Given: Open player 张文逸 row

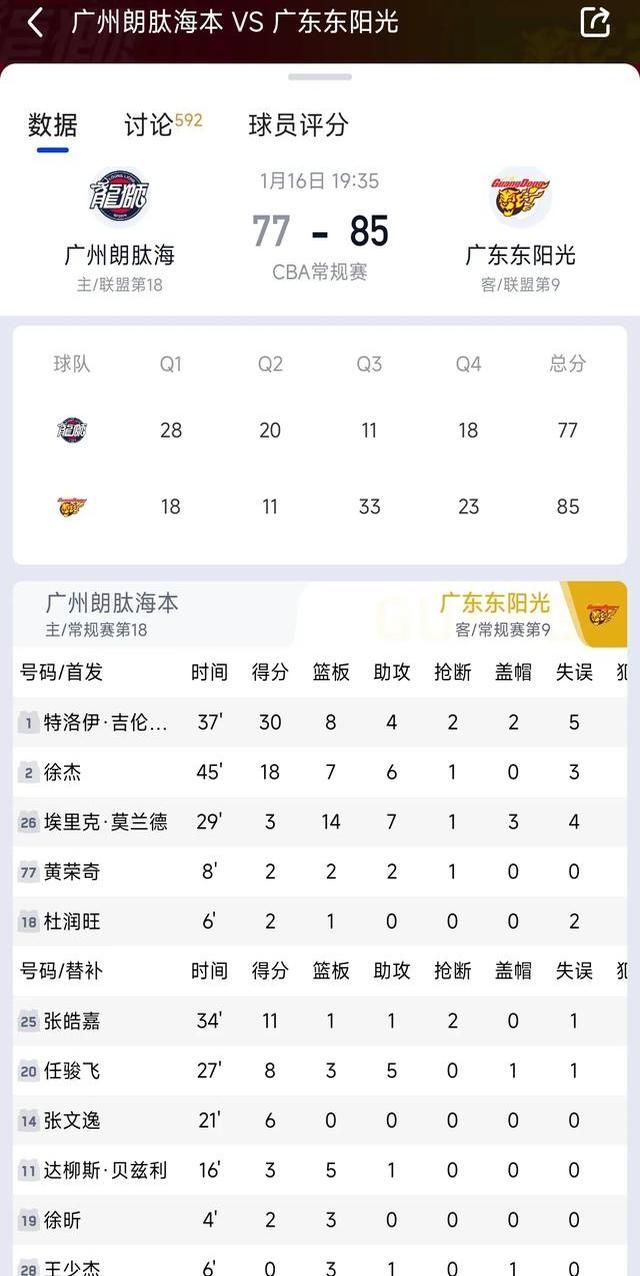Looking at the screenshot, I should tap(320, 1121).
